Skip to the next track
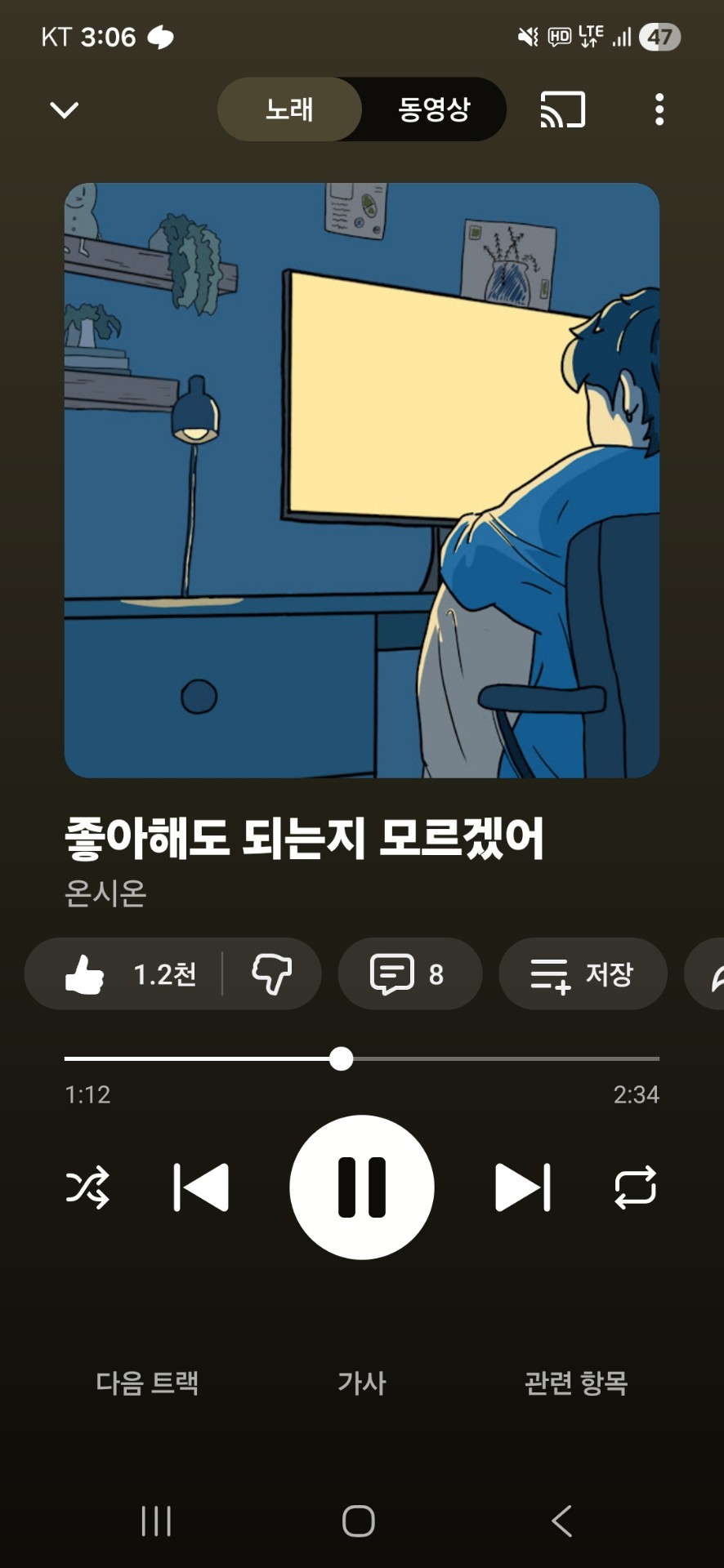724x1568 pixels. pos(523,1187)
